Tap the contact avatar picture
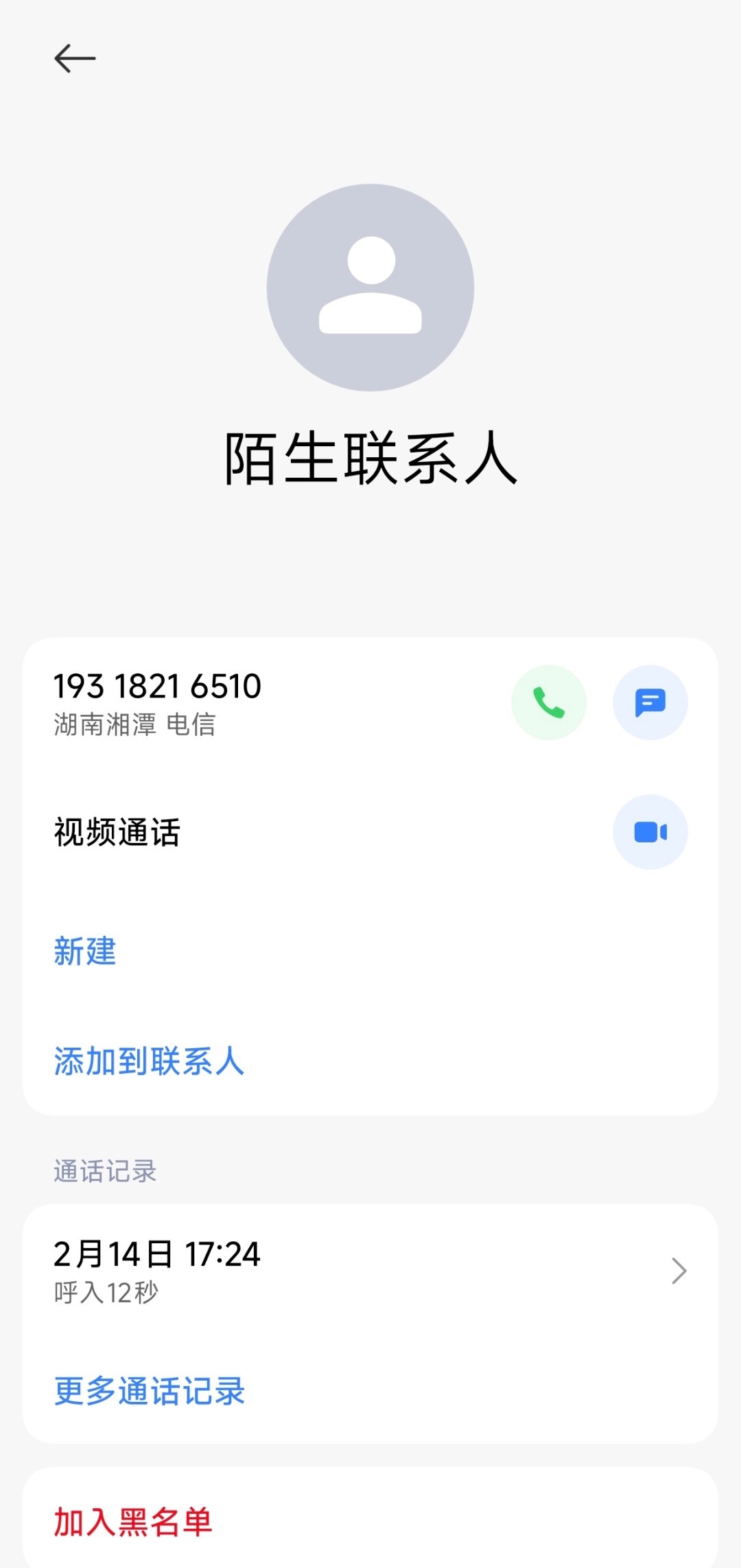Image resolution: width=741 pixels, height=1568 pixels. [x=370, y=287]
